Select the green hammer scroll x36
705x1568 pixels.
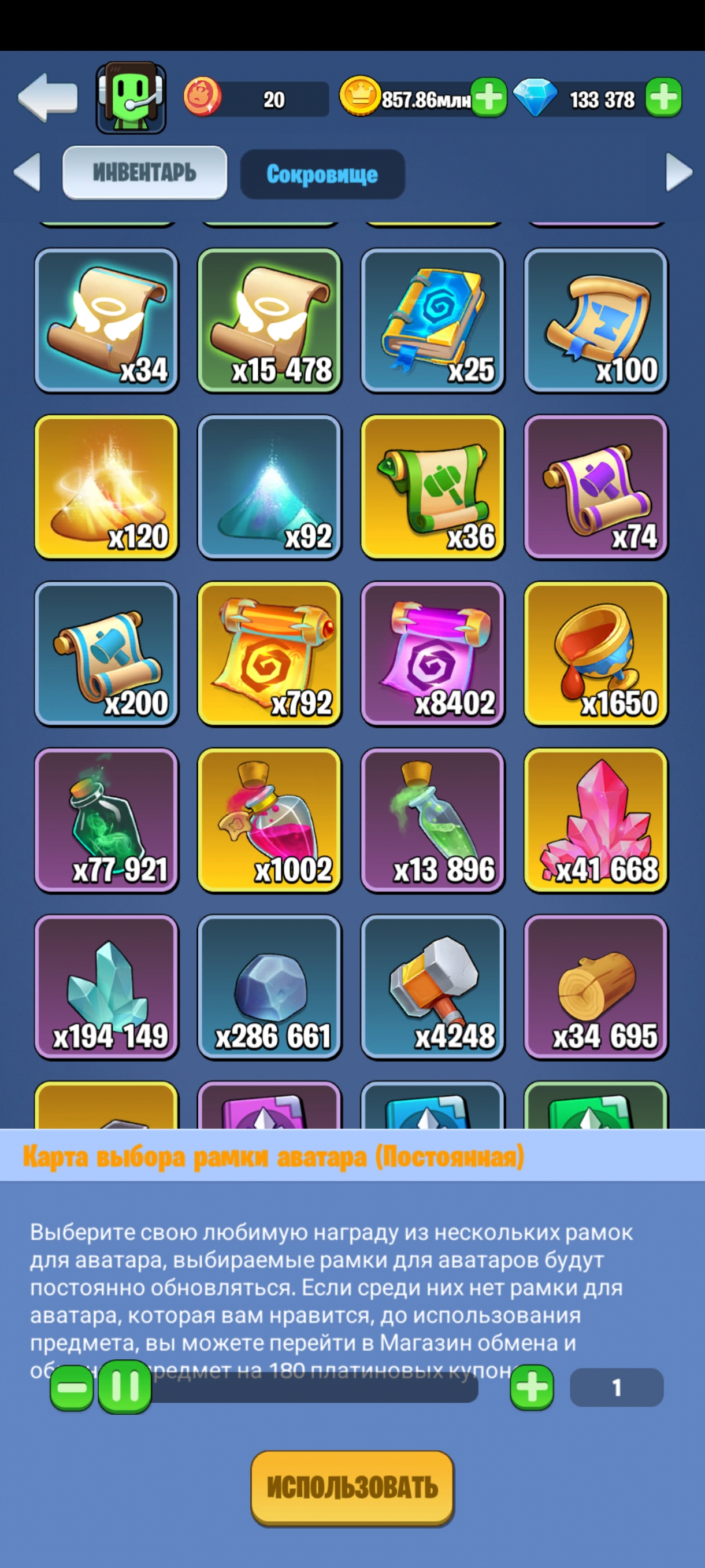coord(432,487)
